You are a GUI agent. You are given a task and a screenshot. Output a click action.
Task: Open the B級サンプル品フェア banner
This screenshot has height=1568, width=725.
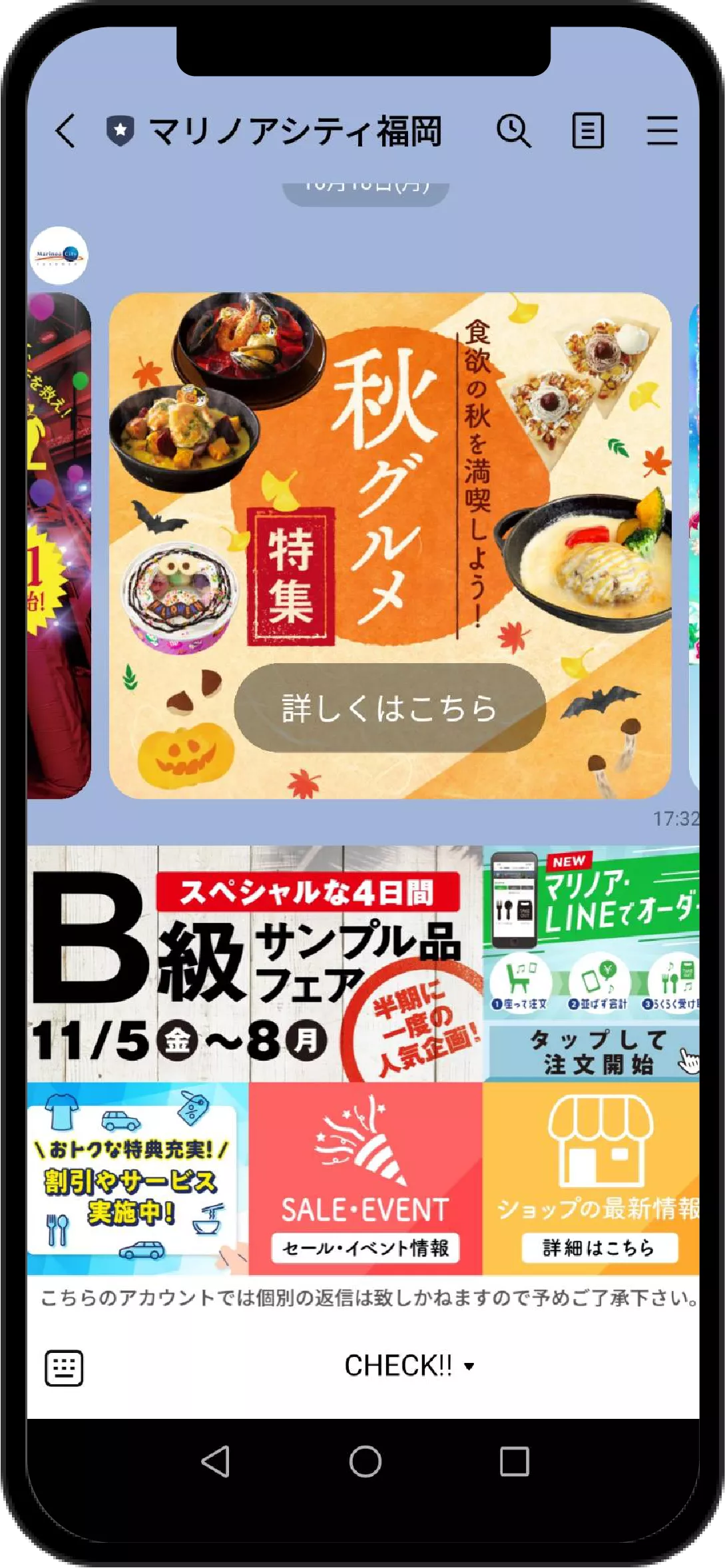254,963
